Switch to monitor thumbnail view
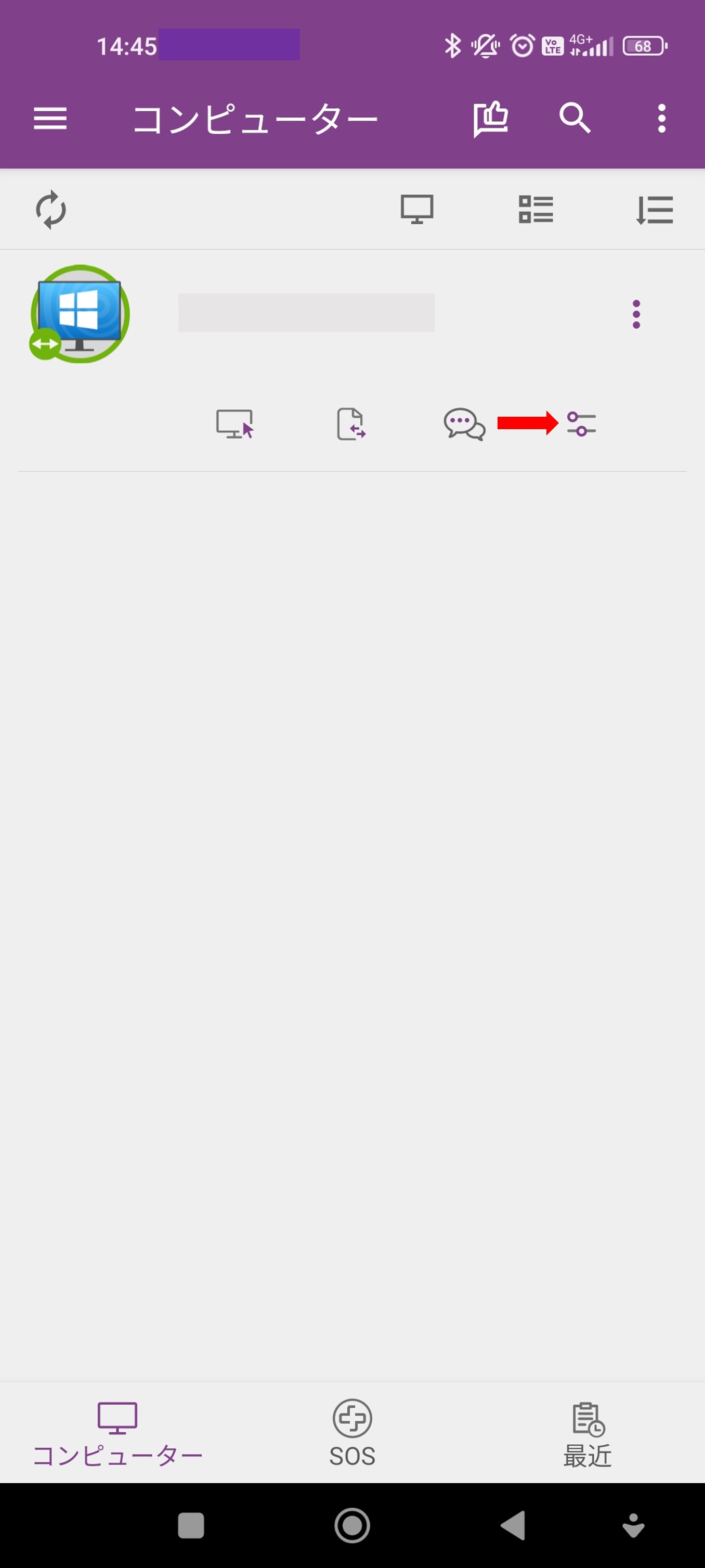This screenshot has width=705, height=1568. click(x=416, y=210)
